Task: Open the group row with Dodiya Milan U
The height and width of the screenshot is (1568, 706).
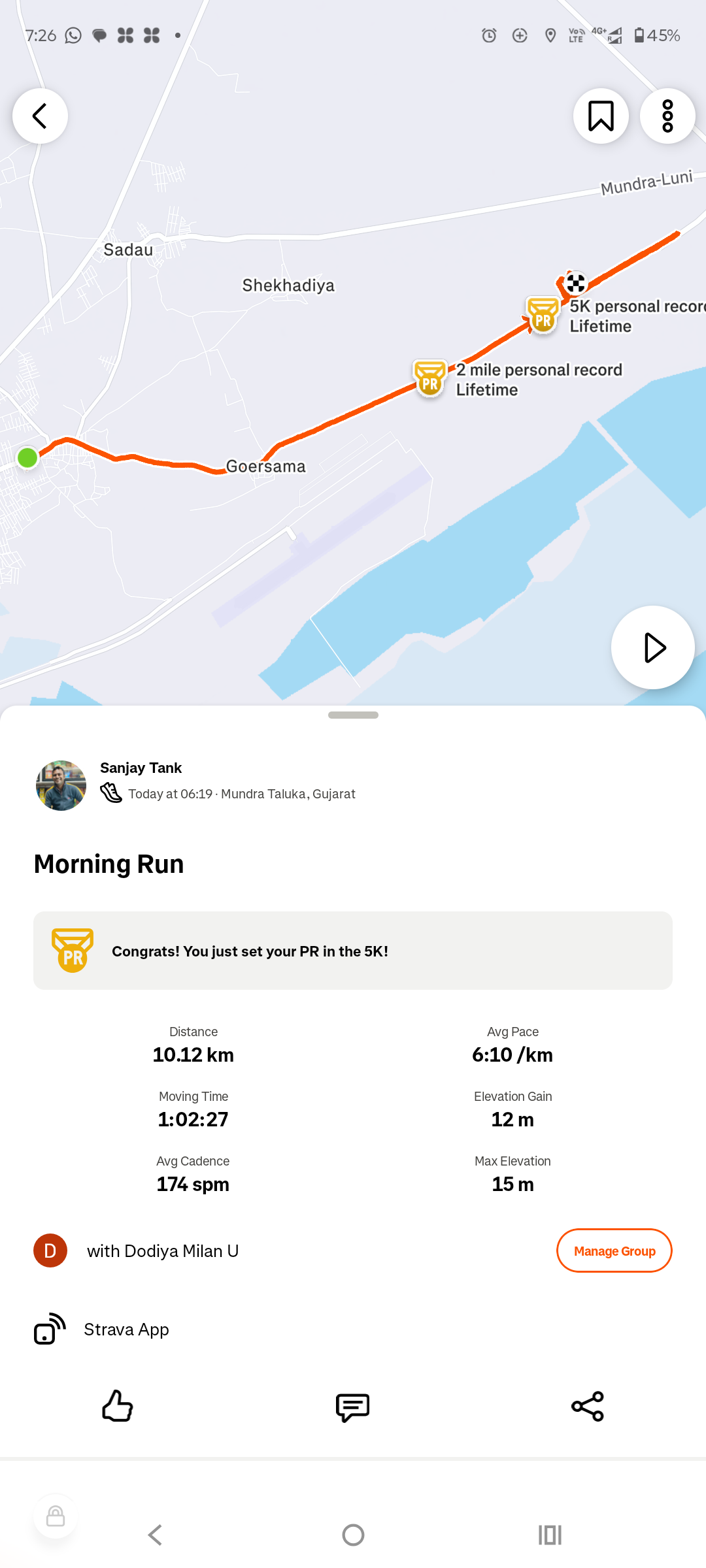Action: tap(162, 1250)
